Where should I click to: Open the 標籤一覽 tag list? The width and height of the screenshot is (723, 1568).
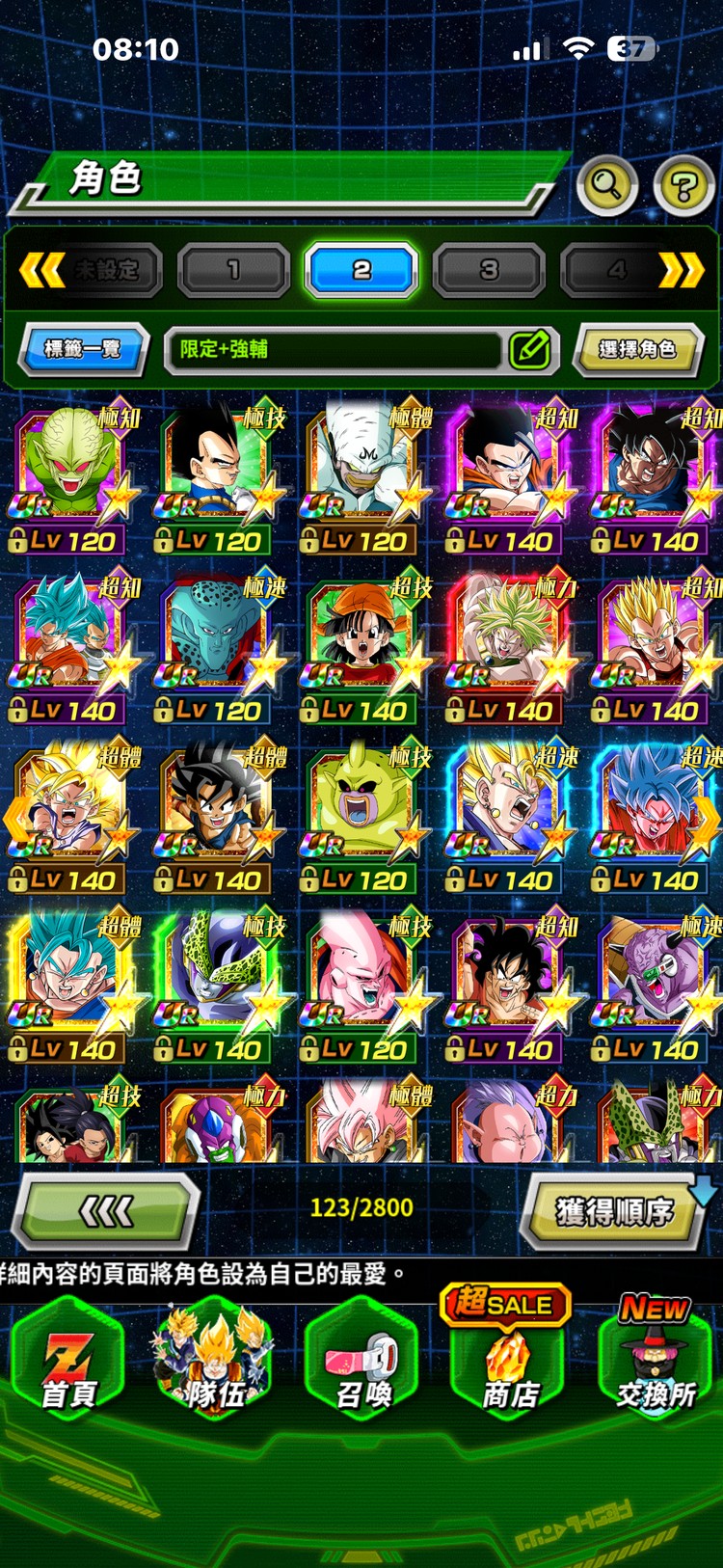pos(83,349)
